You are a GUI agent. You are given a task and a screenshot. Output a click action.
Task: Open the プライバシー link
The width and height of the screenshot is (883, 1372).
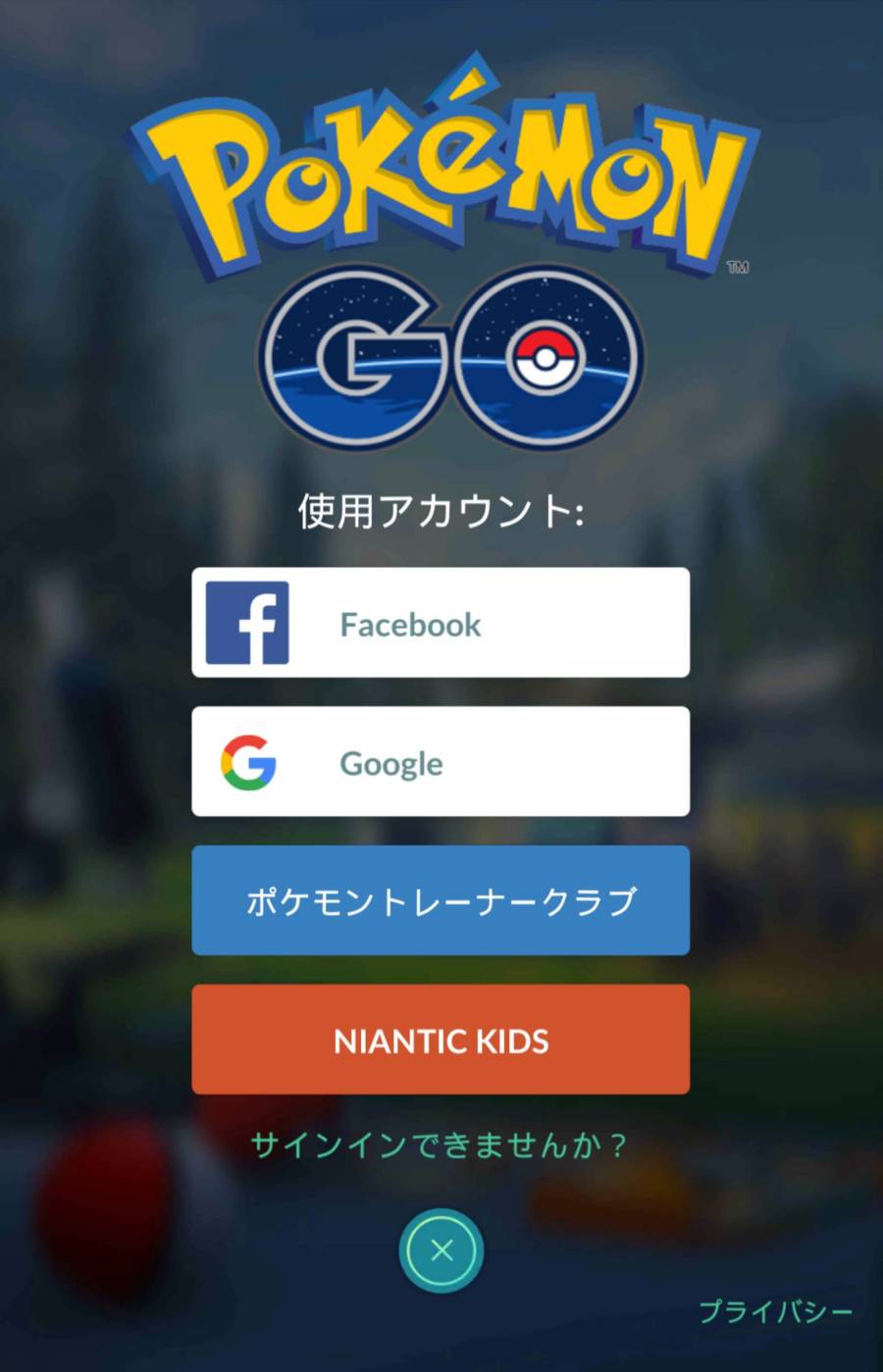(775, 1311)
